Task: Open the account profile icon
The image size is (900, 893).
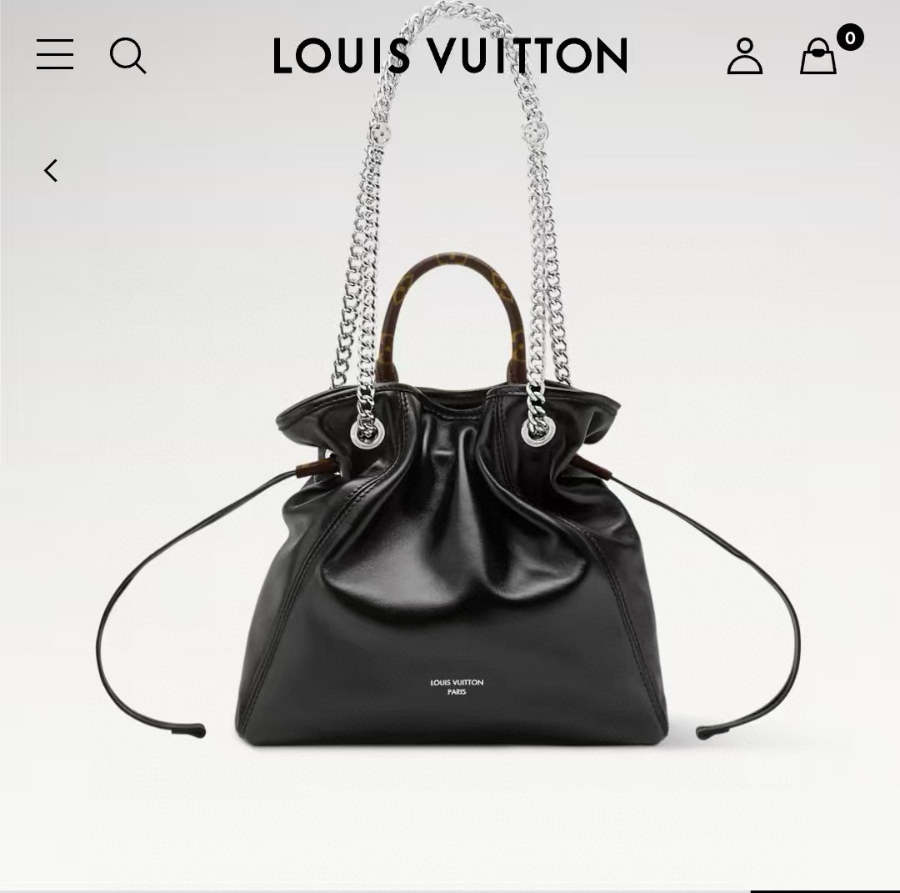Action: (x=744, y=56)
